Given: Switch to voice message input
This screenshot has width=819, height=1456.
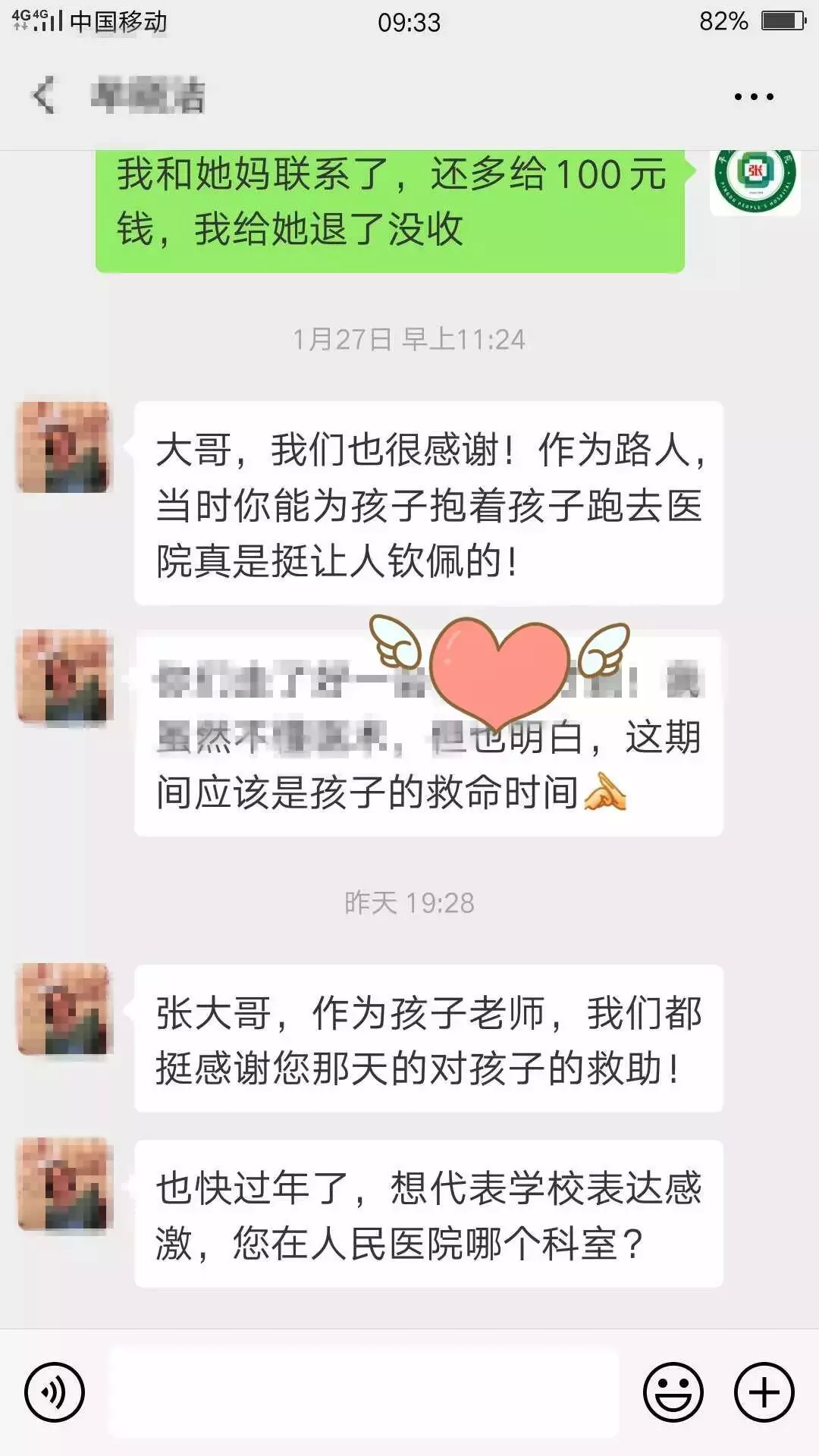Looking at the screenshot, I should 54,1392.
